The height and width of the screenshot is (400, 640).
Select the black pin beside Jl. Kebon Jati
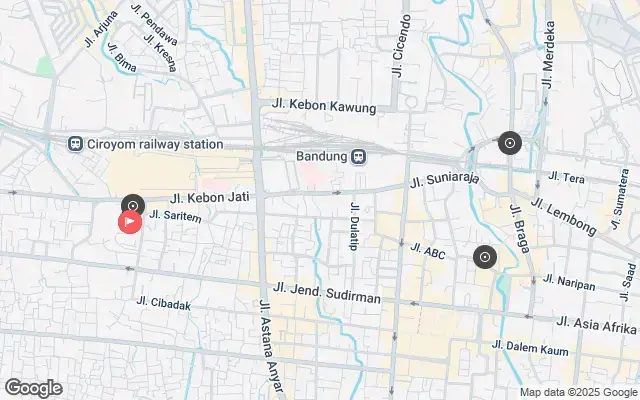point(132,205)
